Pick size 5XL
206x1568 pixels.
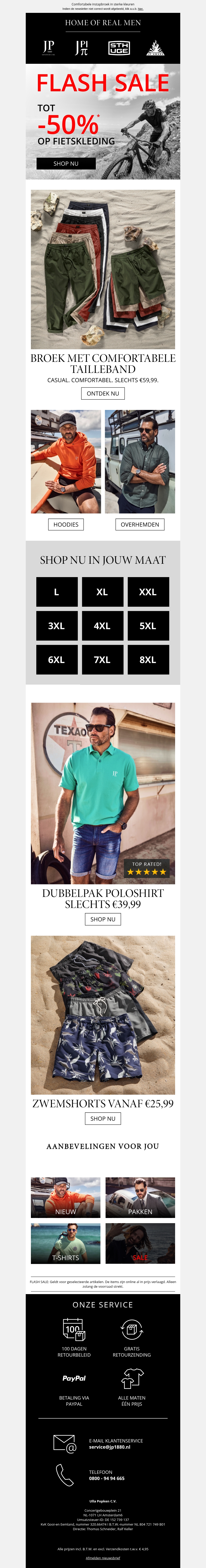pos(148,626)
